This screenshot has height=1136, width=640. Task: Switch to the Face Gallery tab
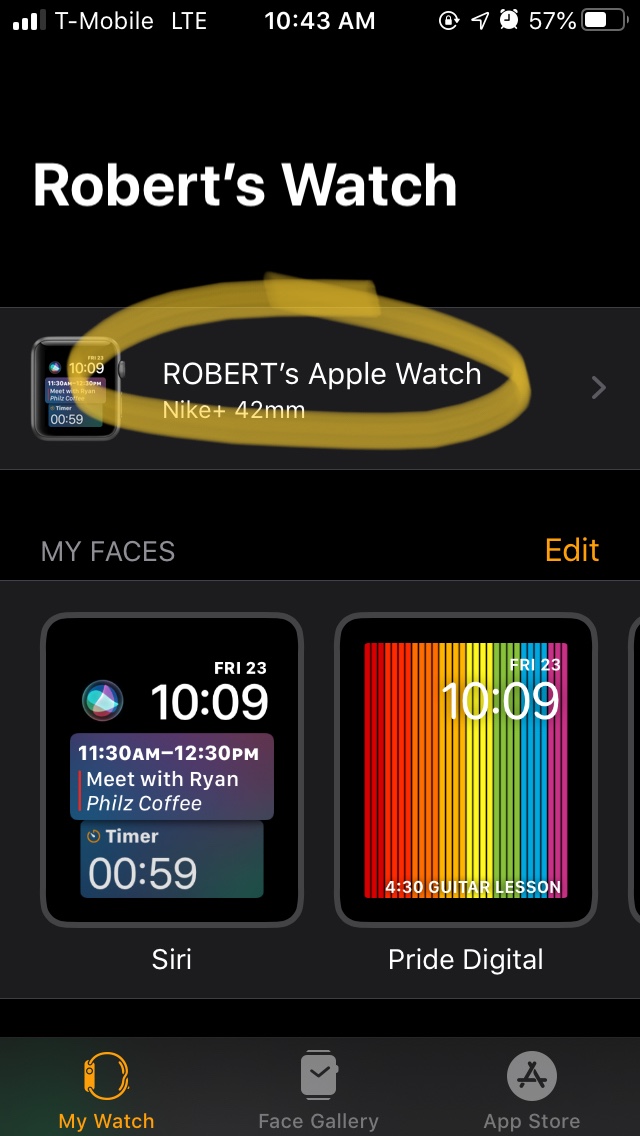point(318,1090)
